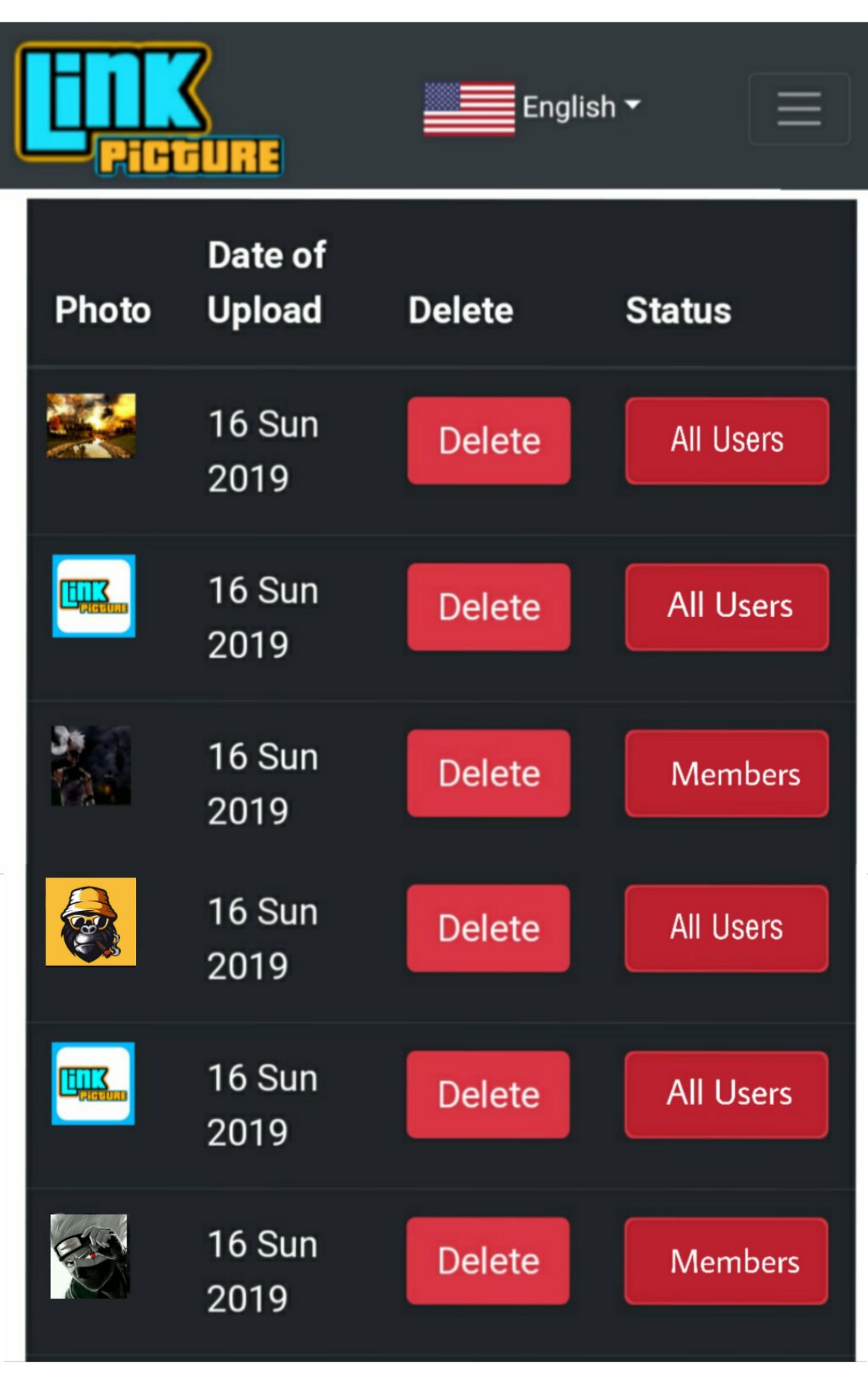Click All Users button on second row
The width and height of the screenshot is (868, 1389).
[726, 606]
